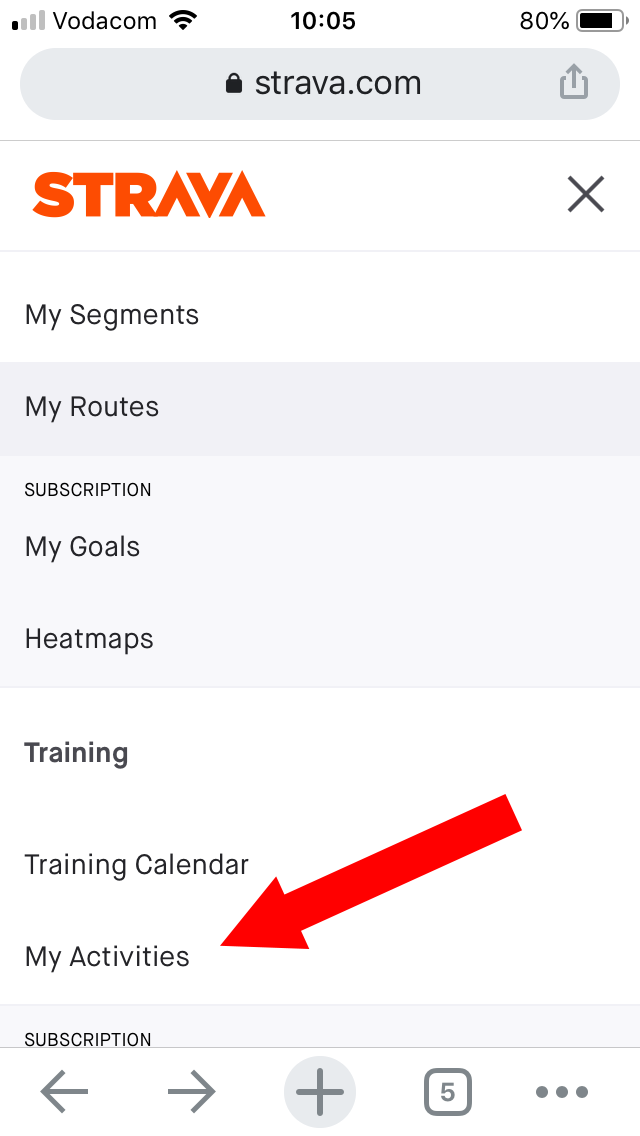The image size is (640, 1136).
Task: Open Heatmaps
Action: (320, 639)
